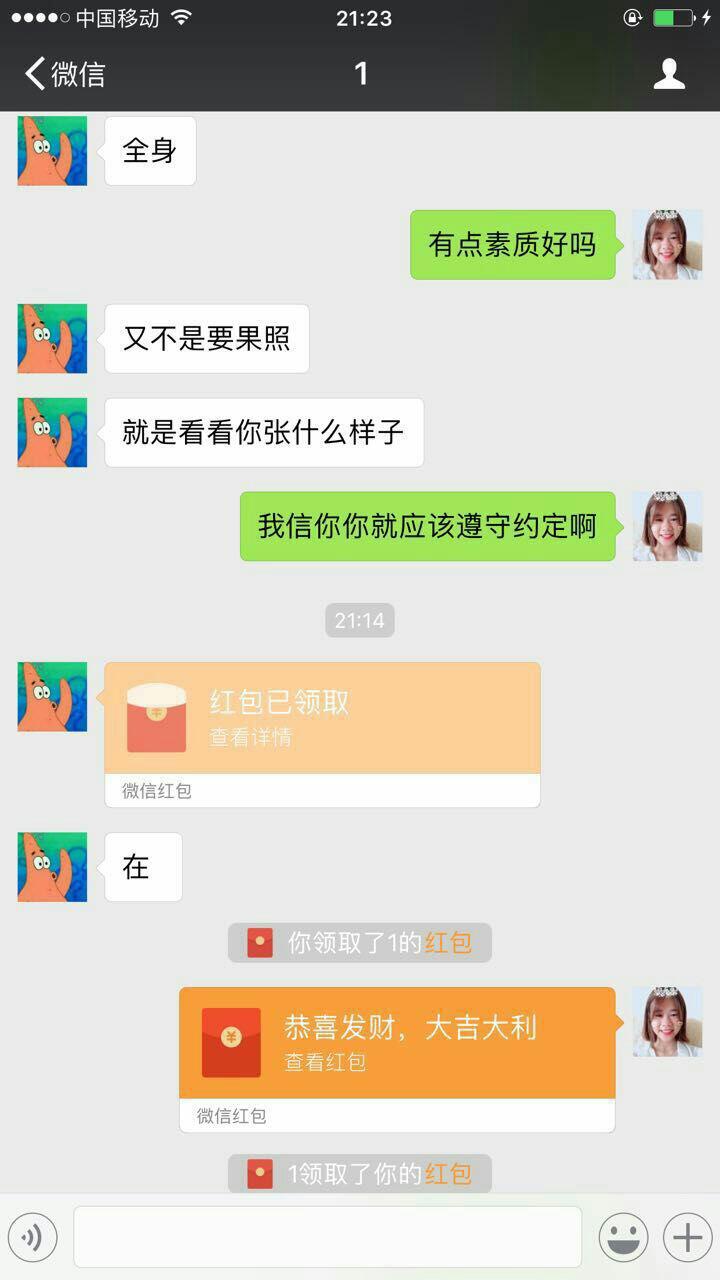Viewport: 720px width, 1280px height.
Task: Open Patrick avatar beside 全身 message
Action: click(52, 150)
